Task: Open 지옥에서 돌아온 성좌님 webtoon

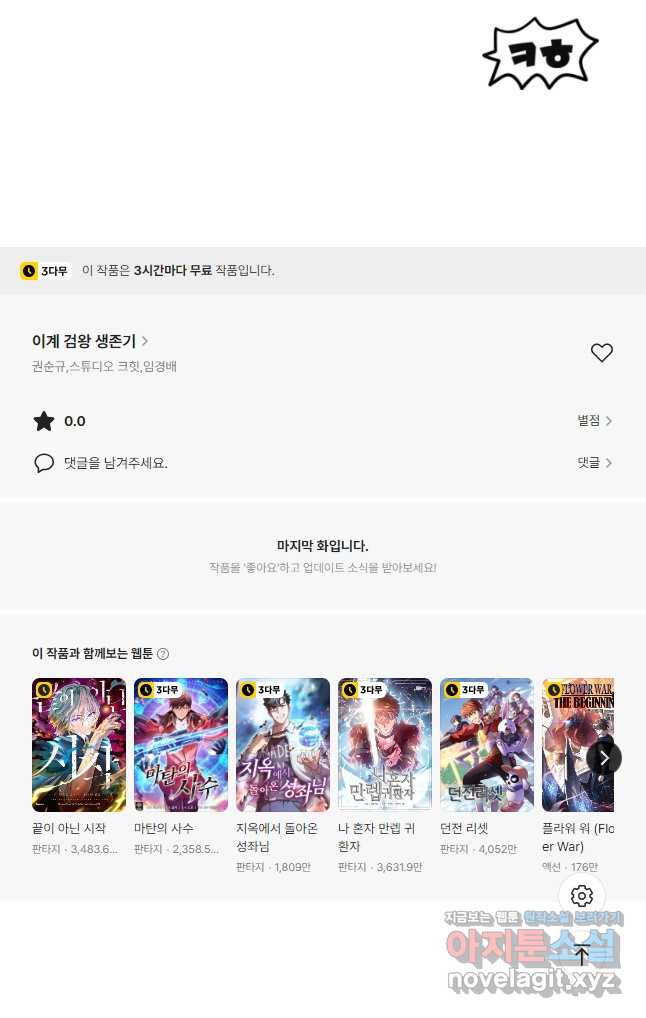Action: 283,745
